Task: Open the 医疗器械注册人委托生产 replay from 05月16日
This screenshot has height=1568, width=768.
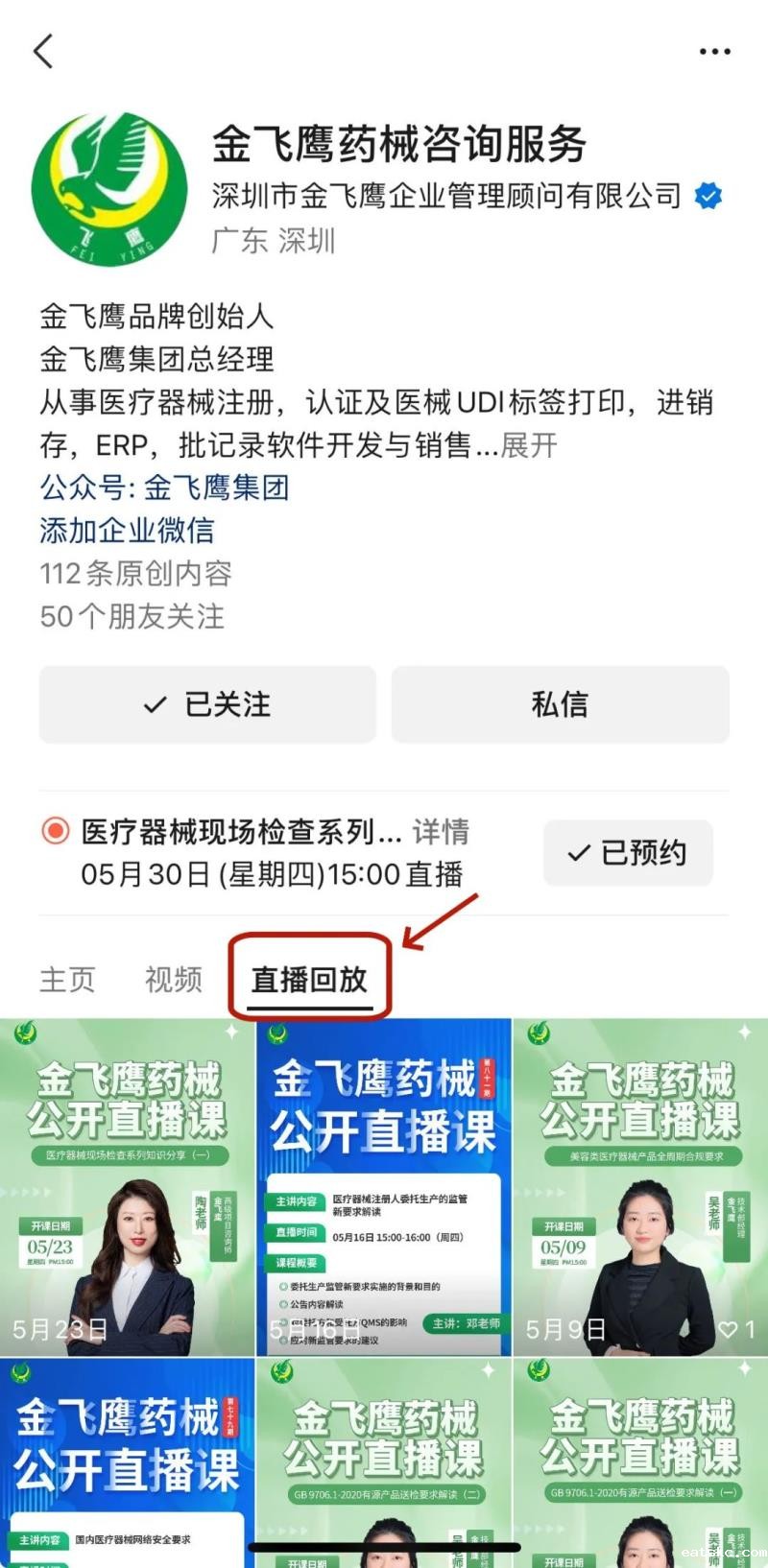Action: coord(384,1187)
